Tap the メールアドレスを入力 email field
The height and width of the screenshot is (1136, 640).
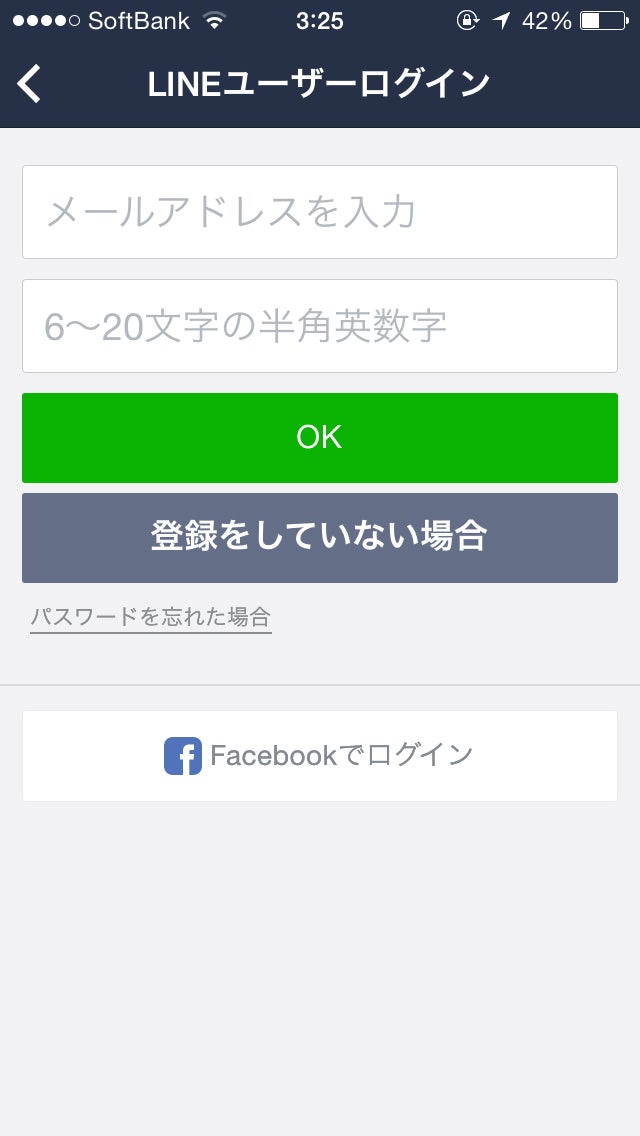tap(320, 212)
